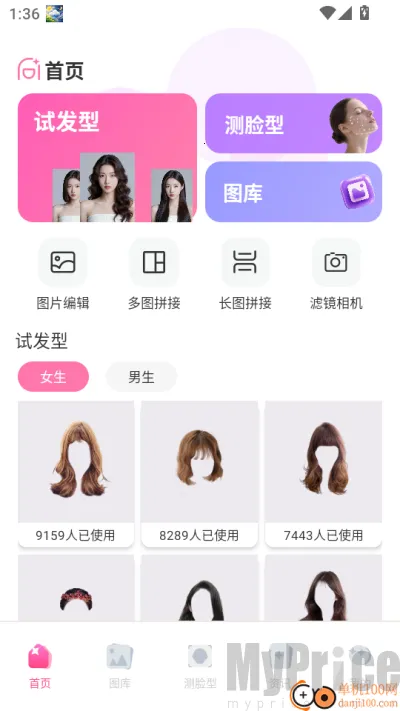Open 图片编辑 photo editor
The height and width of the screenshot is (711, 400).
pyautogui.click(x=63, y=274)
